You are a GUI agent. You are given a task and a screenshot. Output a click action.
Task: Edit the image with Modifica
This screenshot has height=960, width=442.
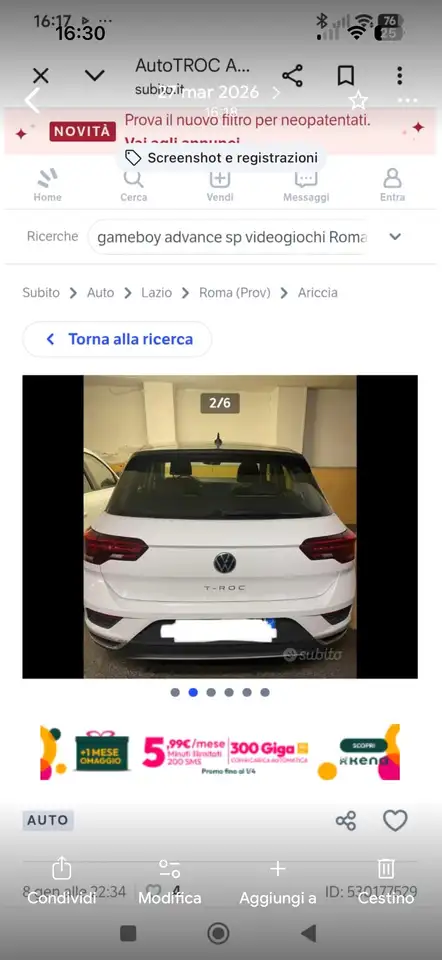pyautogui.click(x=170, y=882)
